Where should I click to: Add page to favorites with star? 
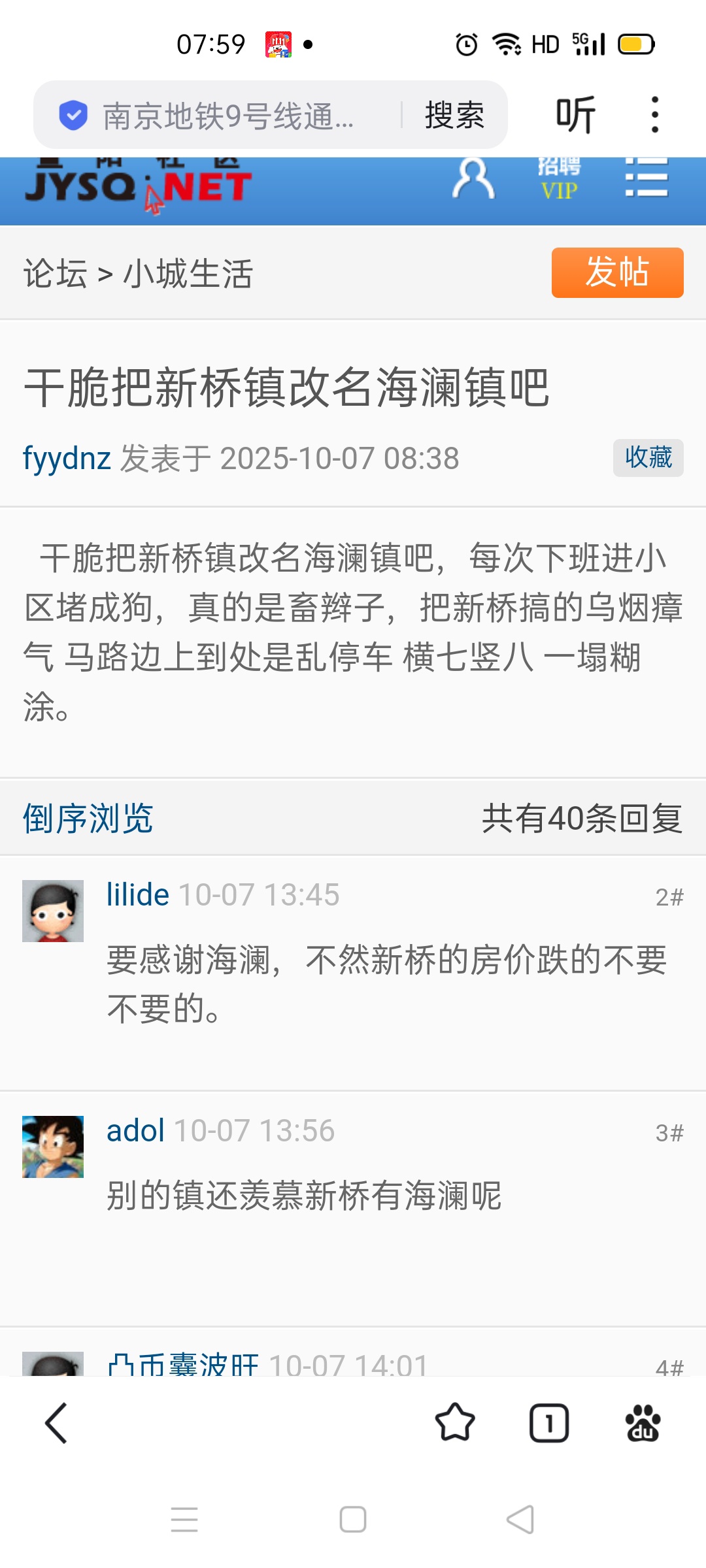(455, 1423)
